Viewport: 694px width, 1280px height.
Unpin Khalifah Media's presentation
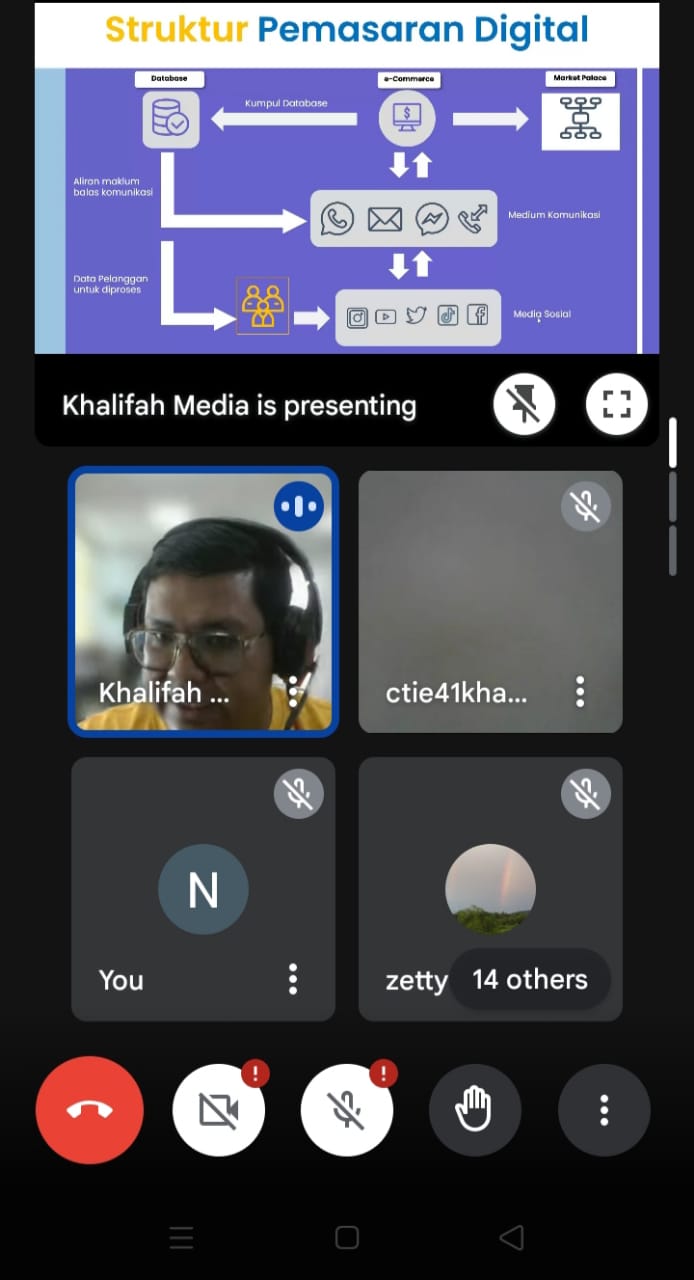[x=523, y=404]
